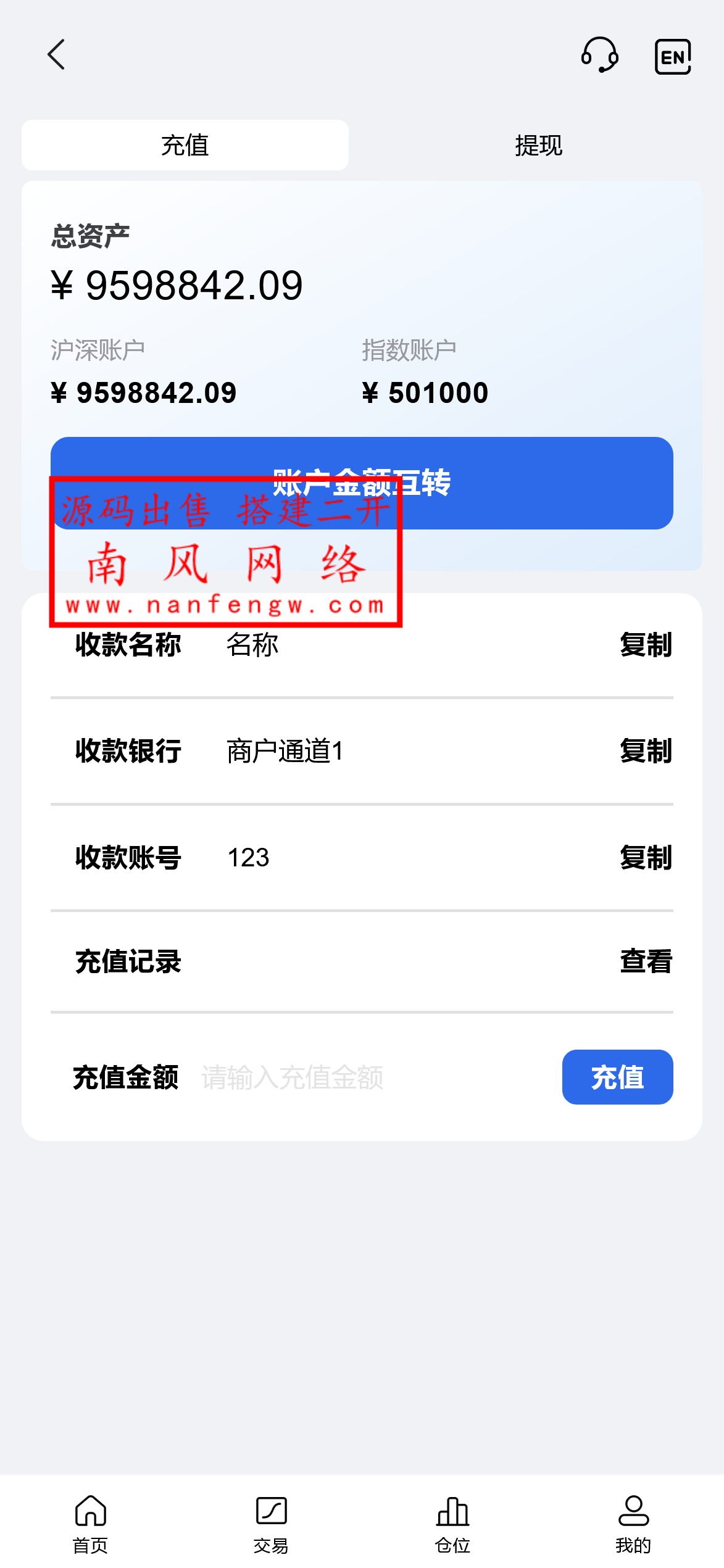Screen dimensions: 724x1568
Task: Go to the 交易 tab
Action: (271, 1523)
